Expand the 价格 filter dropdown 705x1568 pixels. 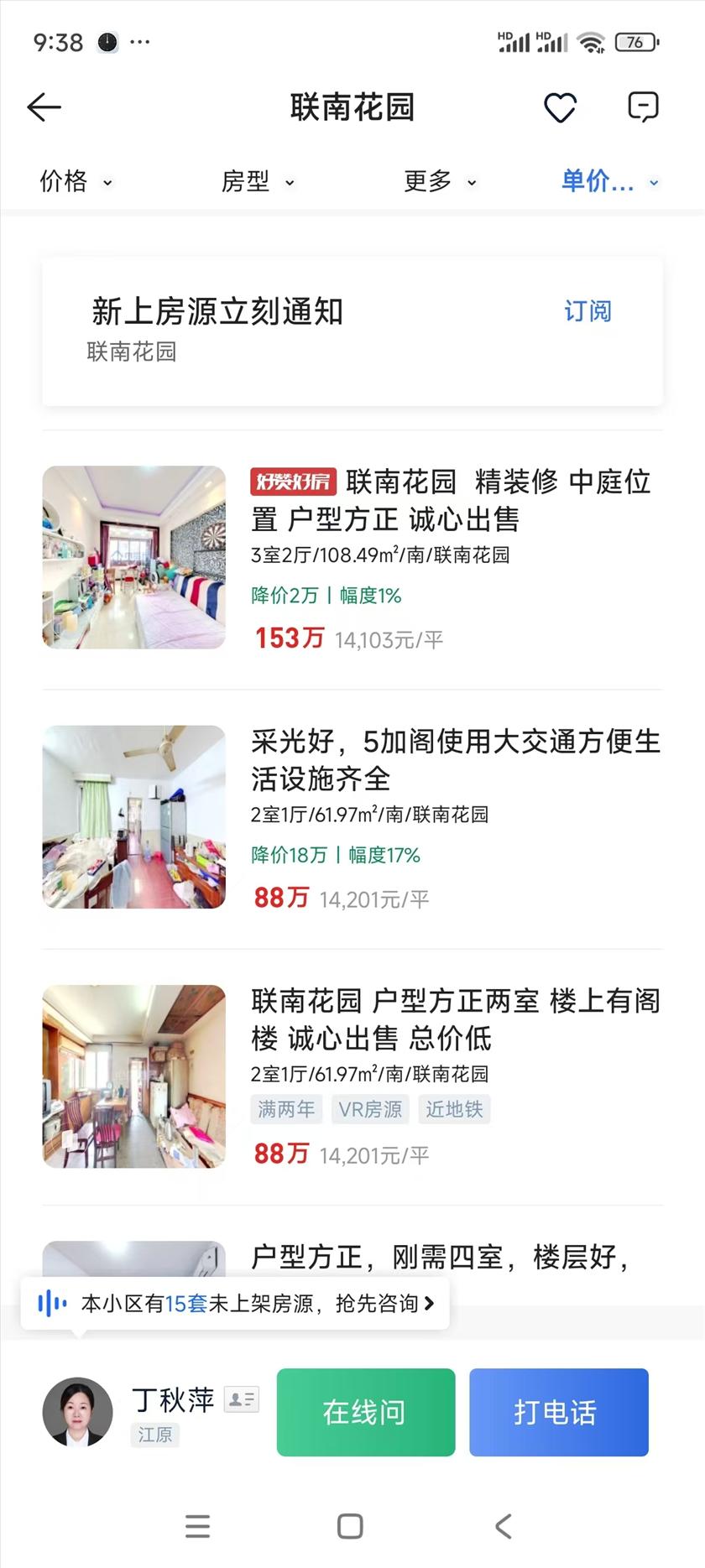[76, 181]
